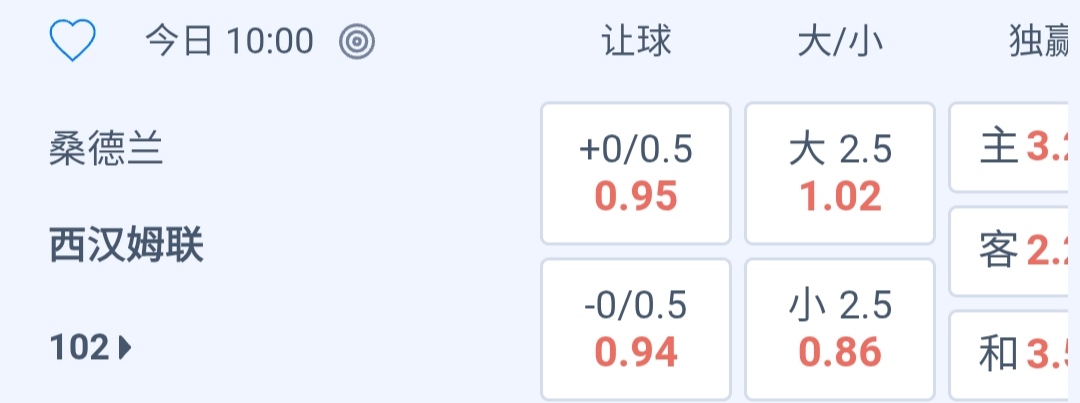Select handicap +0/0.5 at 0.95
The image size is (1080, 403).
coord(636,173)
